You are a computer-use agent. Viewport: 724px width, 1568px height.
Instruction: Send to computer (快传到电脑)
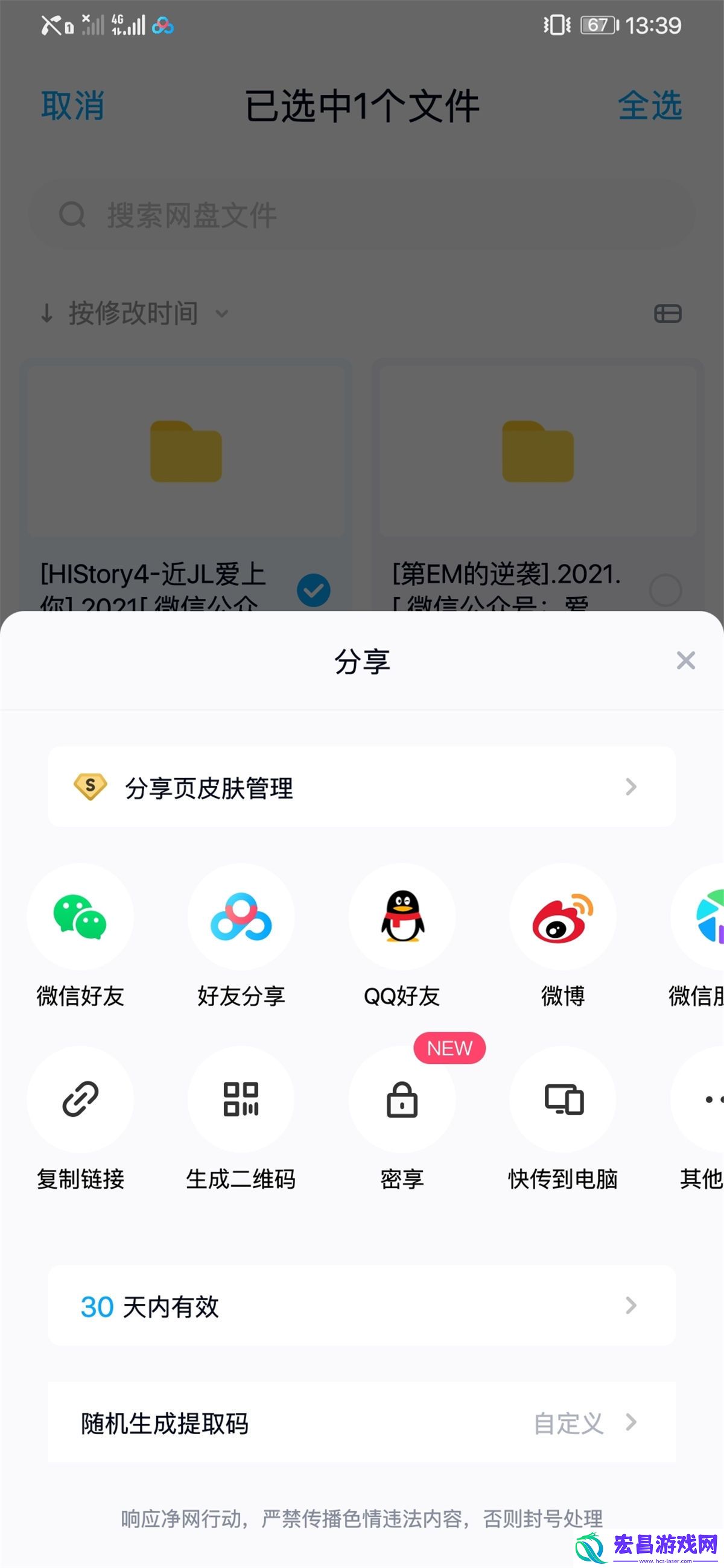click(x=563, y=1099)
